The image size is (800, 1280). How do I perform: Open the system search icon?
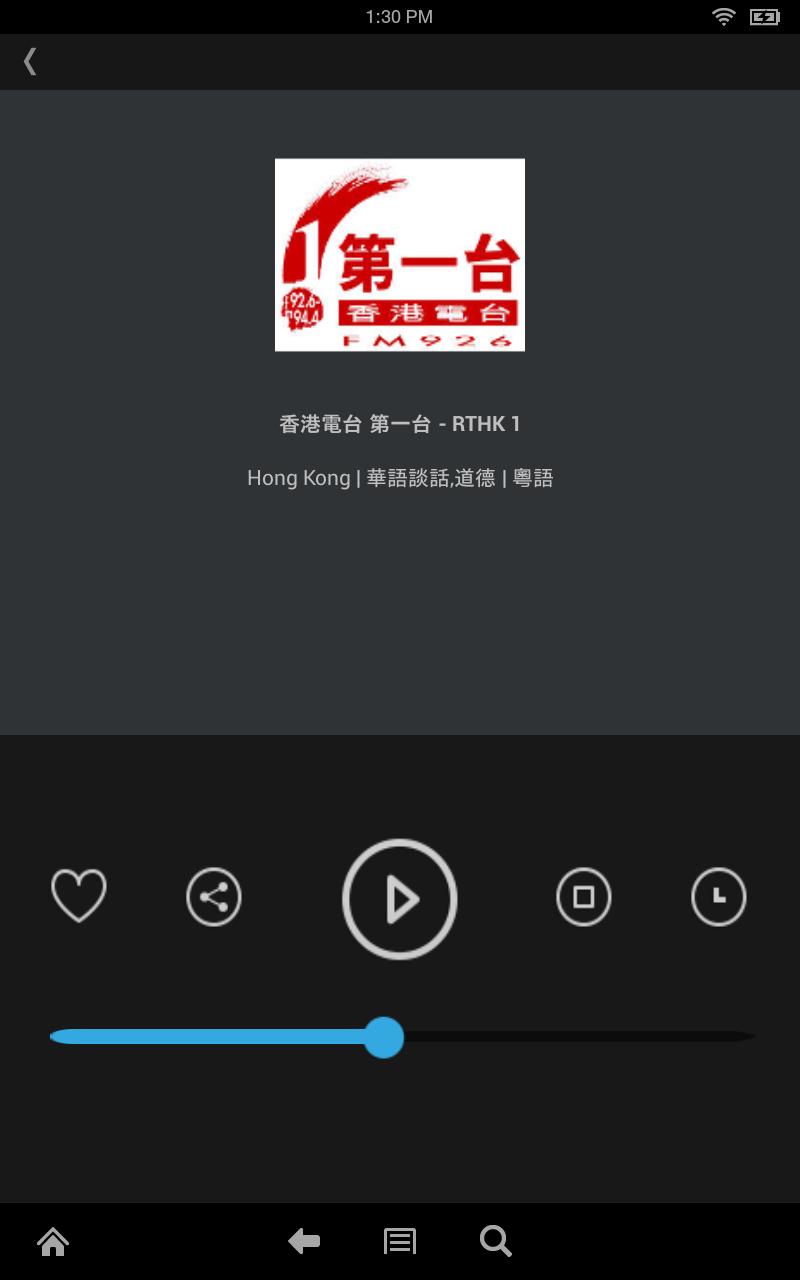[x=495, y=1242]
